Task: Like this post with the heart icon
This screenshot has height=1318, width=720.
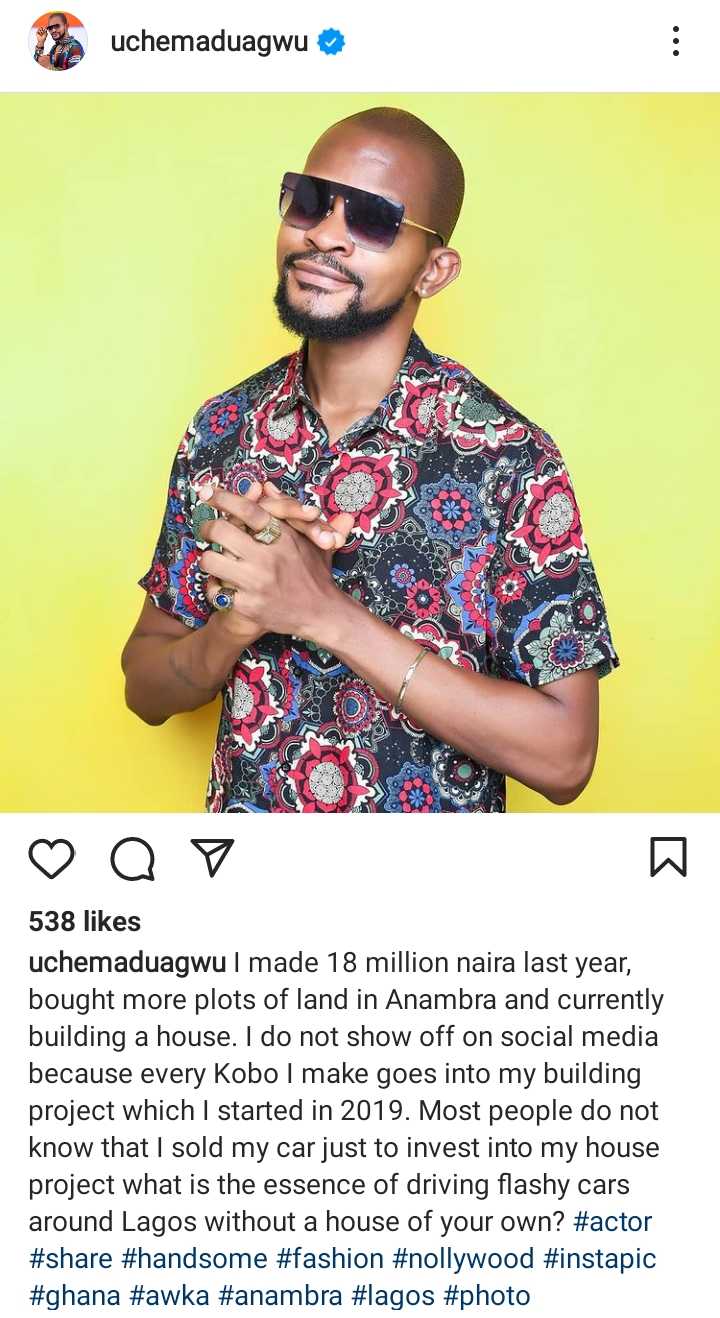Action: tap(51, 859)
